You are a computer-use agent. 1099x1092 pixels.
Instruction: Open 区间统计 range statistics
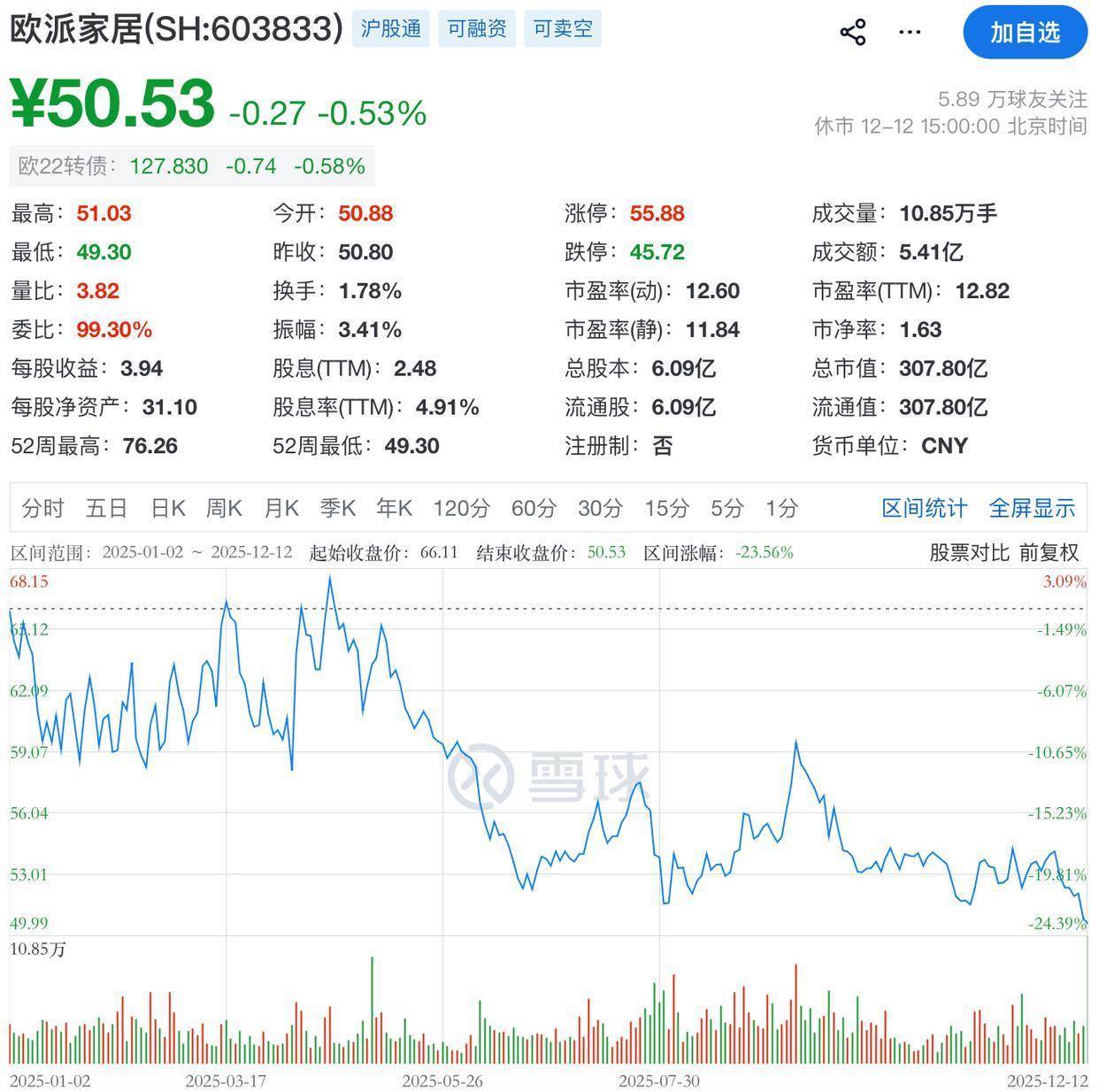(925, 508)
